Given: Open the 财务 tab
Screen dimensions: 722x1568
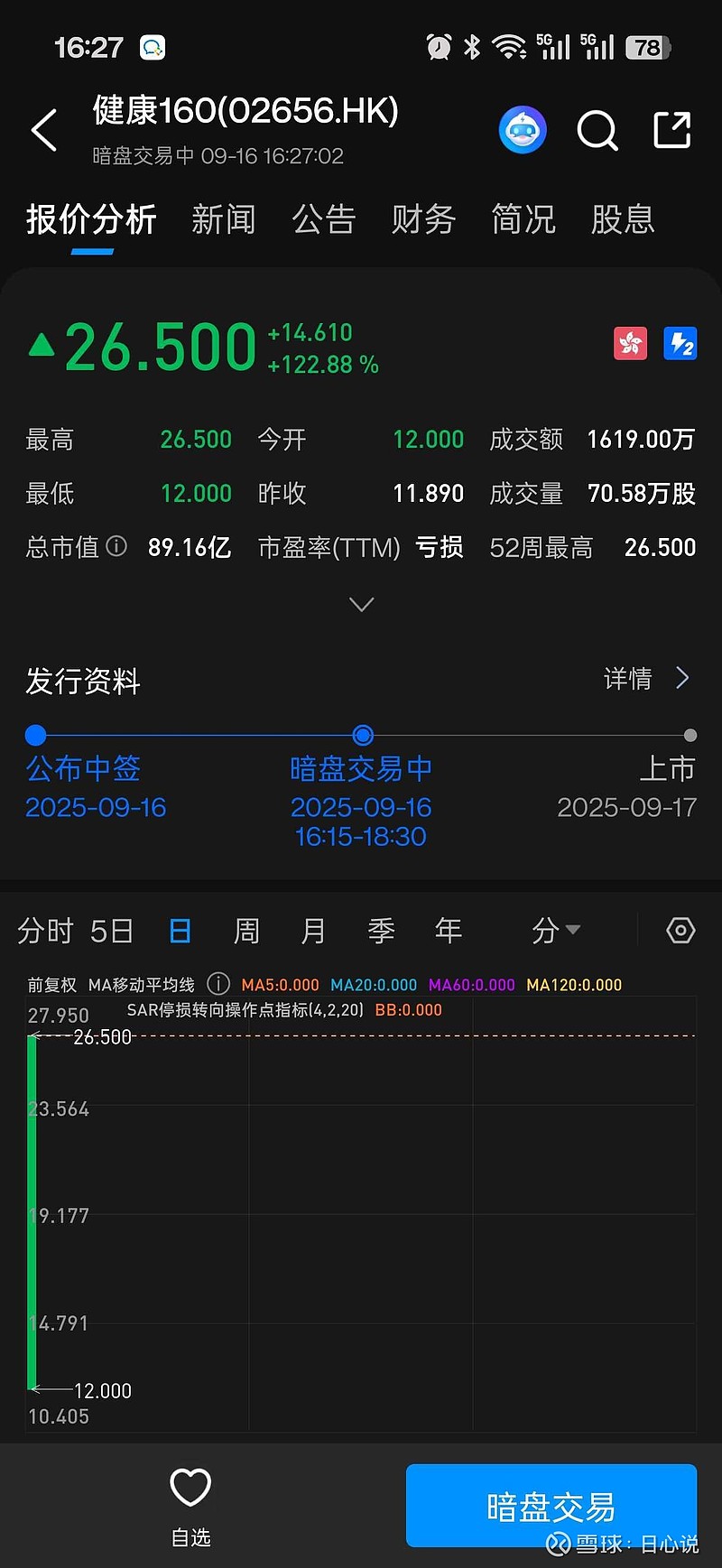Looking at the screenshot, I should click(423, 219).
